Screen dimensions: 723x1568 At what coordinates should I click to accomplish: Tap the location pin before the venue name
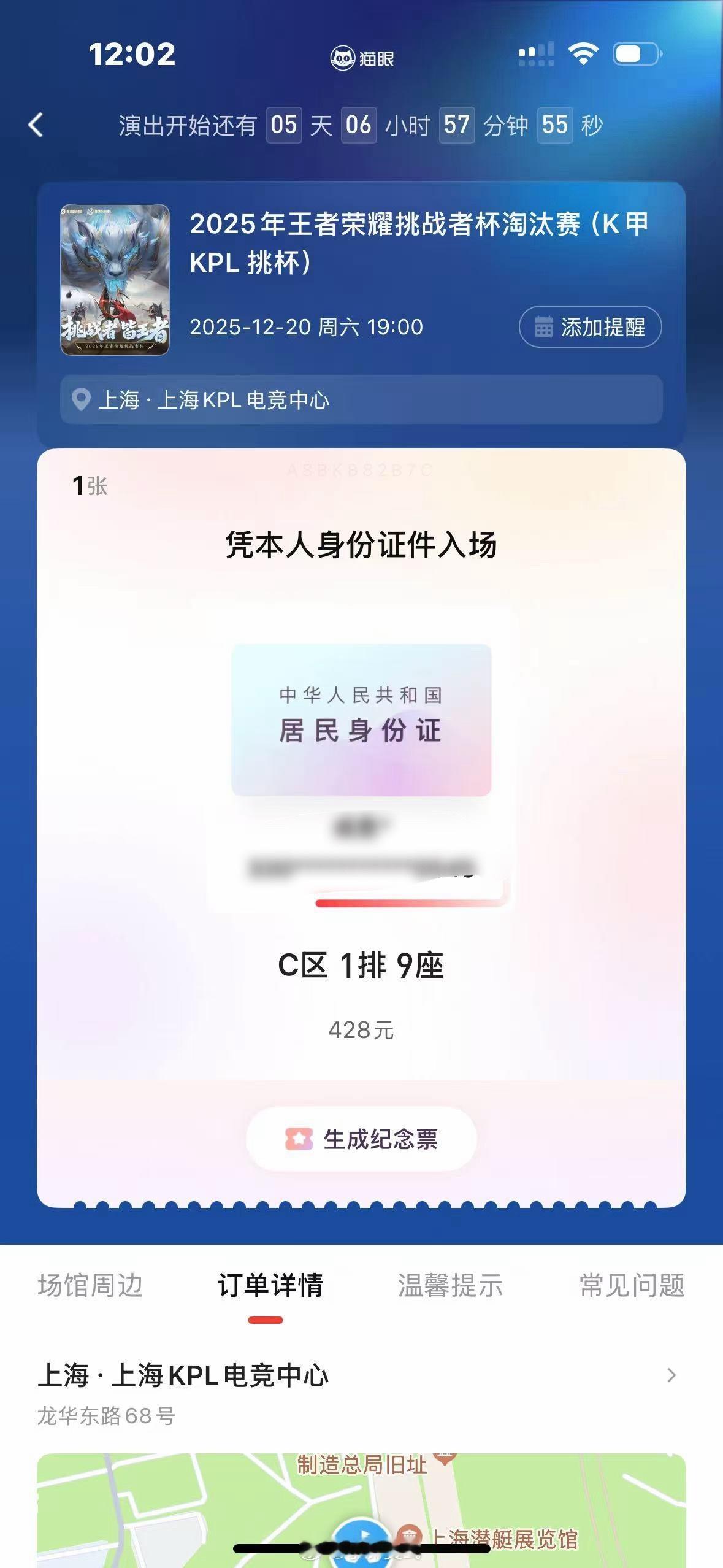[x=80, y=399]
